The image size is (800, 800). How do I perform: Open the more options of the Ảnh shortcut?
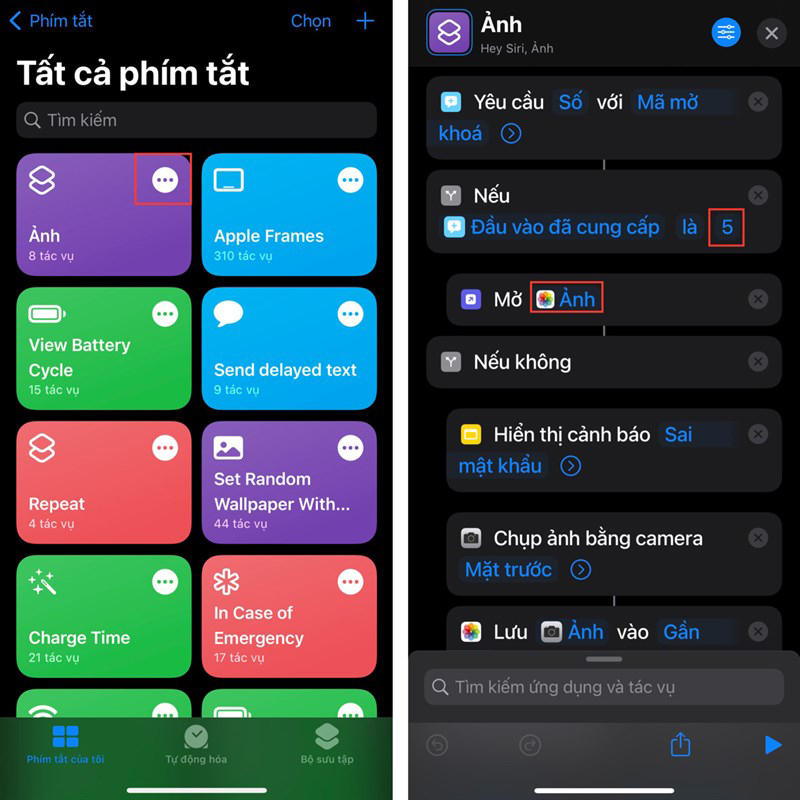165,180
